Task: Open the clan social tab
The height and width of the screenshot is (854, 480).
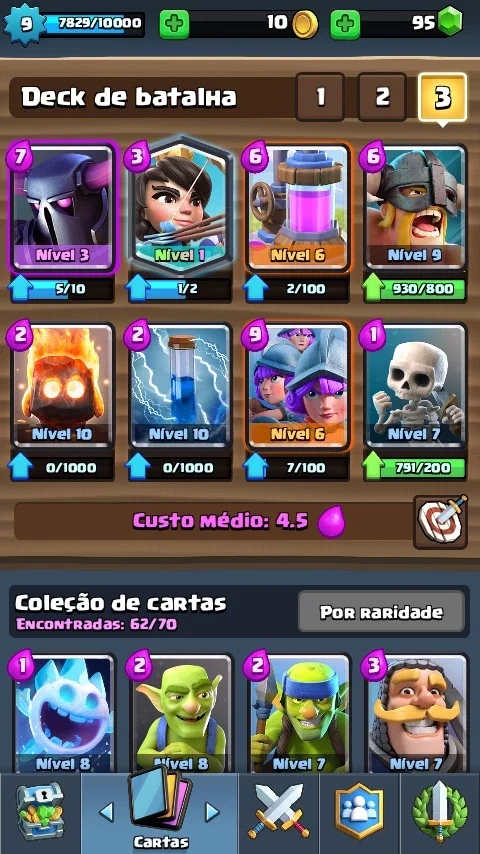Action: click(359, 814)
